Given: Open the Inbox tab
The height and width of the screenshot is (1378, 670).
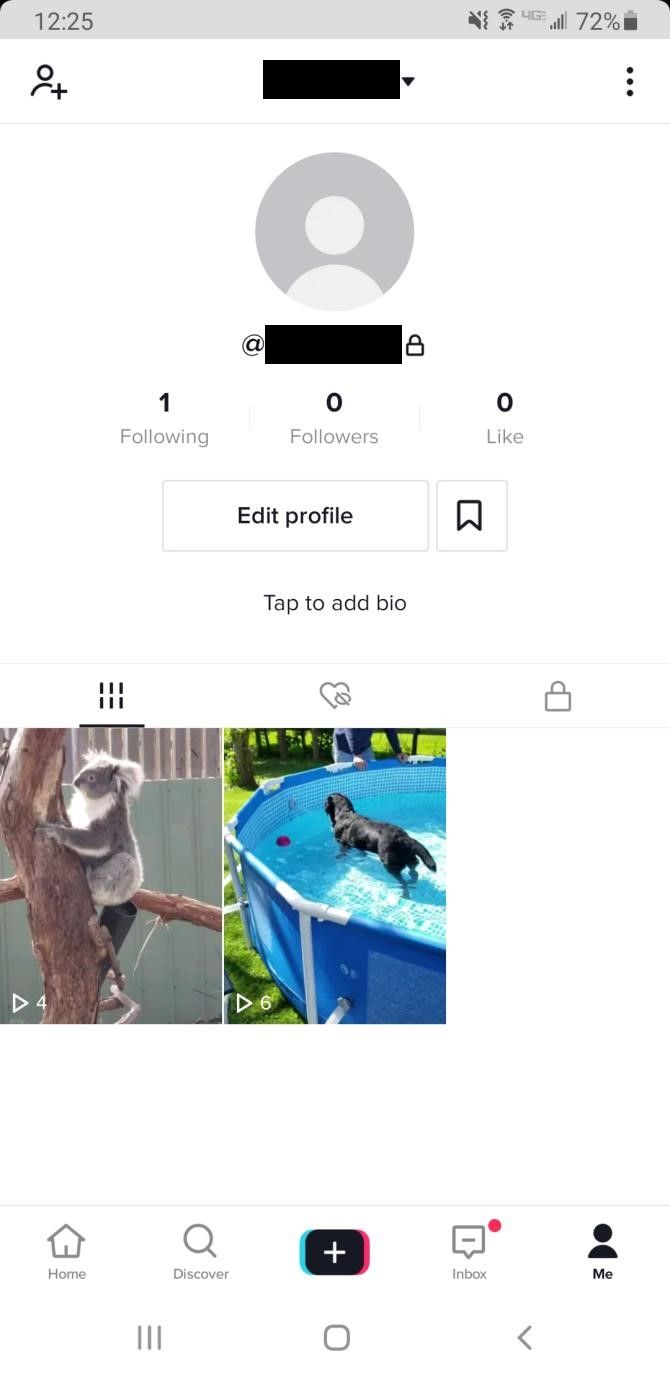Looking at the screenshot, I should [x=469, y=1252].
